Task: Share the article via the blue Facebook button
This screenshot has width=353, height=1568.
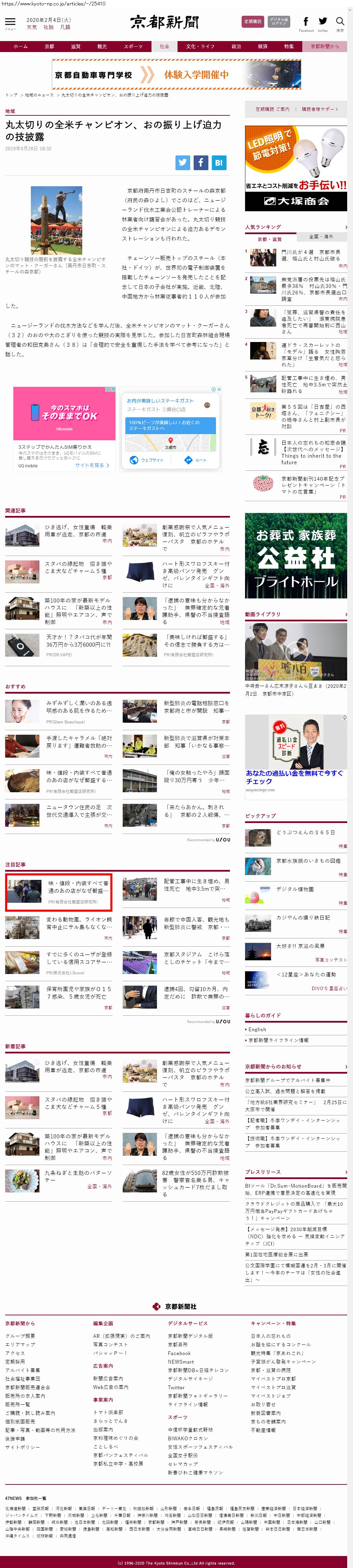Action: [200, 163]
